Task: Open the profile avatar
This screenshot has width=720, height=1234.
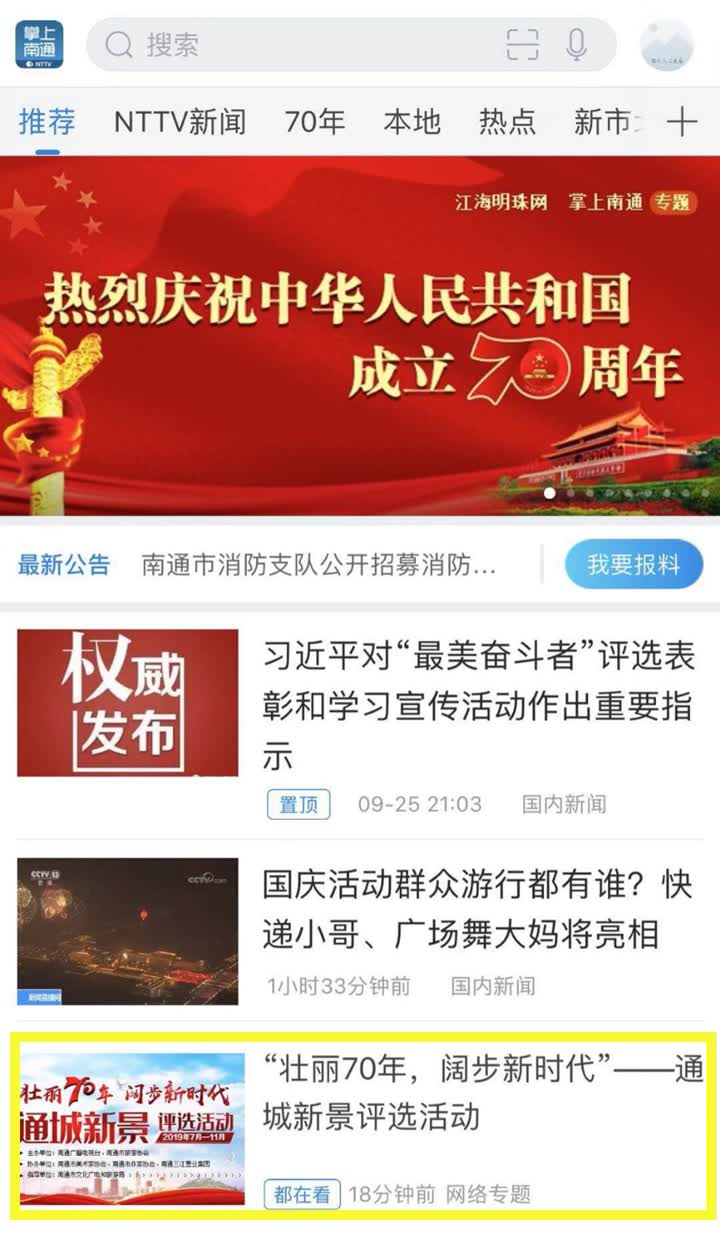Action: coord(666,45)
